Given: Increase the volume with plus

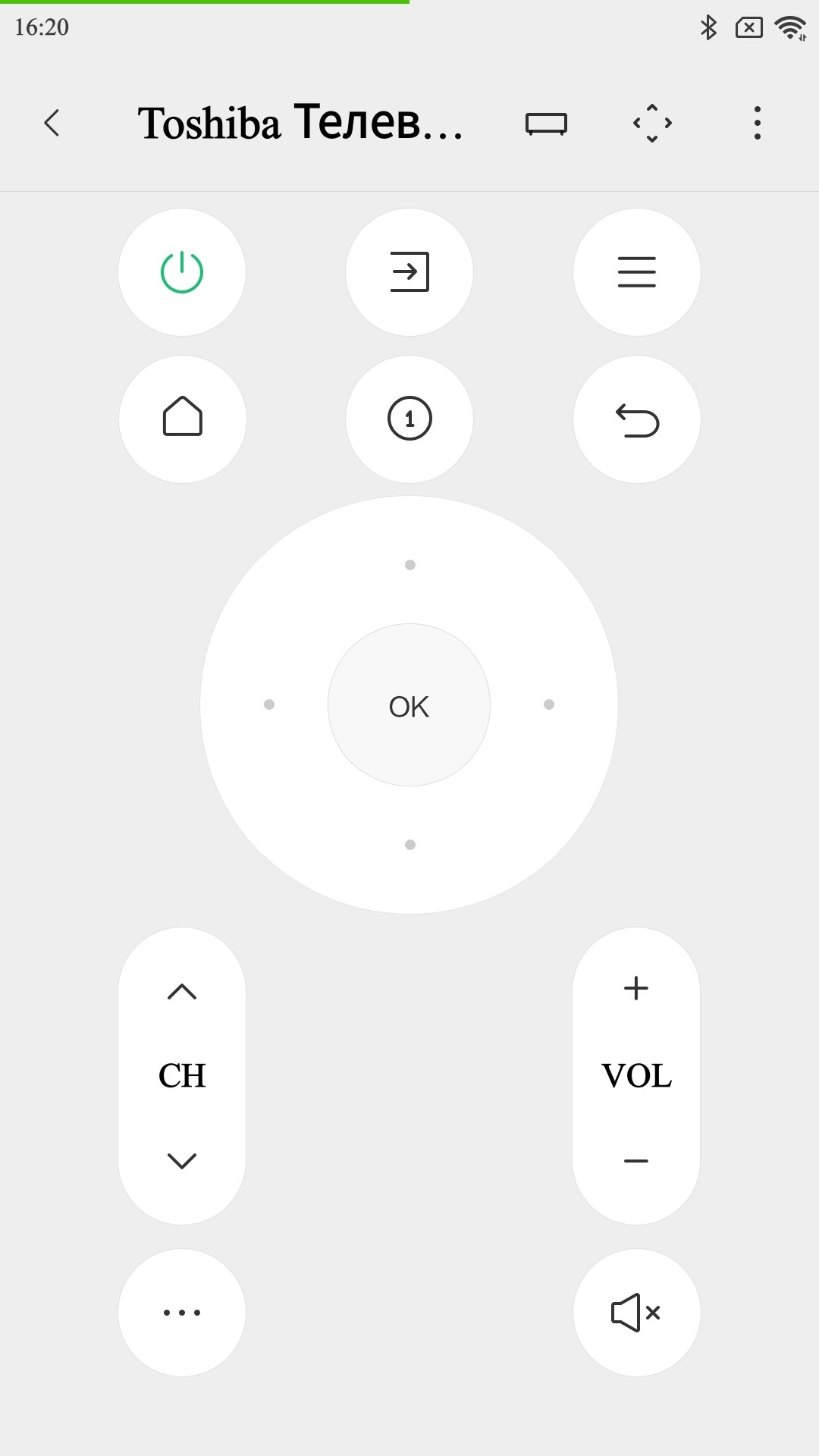Looking at the screenshot, I should tap(636, 988).
